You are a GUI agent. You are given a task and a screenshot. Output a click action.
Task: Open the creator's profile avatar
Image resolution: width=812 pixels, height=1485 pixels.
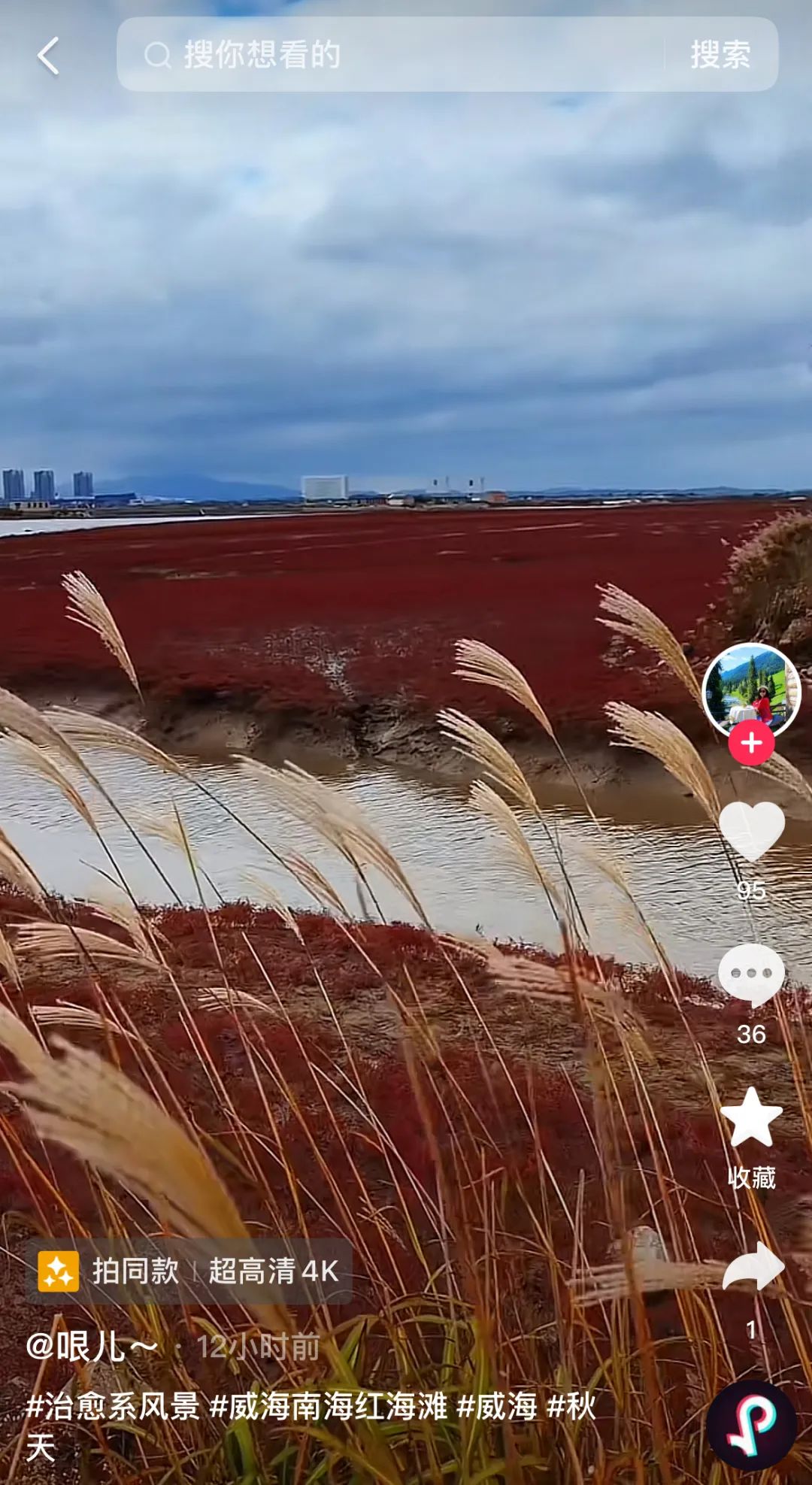(751, 692)
